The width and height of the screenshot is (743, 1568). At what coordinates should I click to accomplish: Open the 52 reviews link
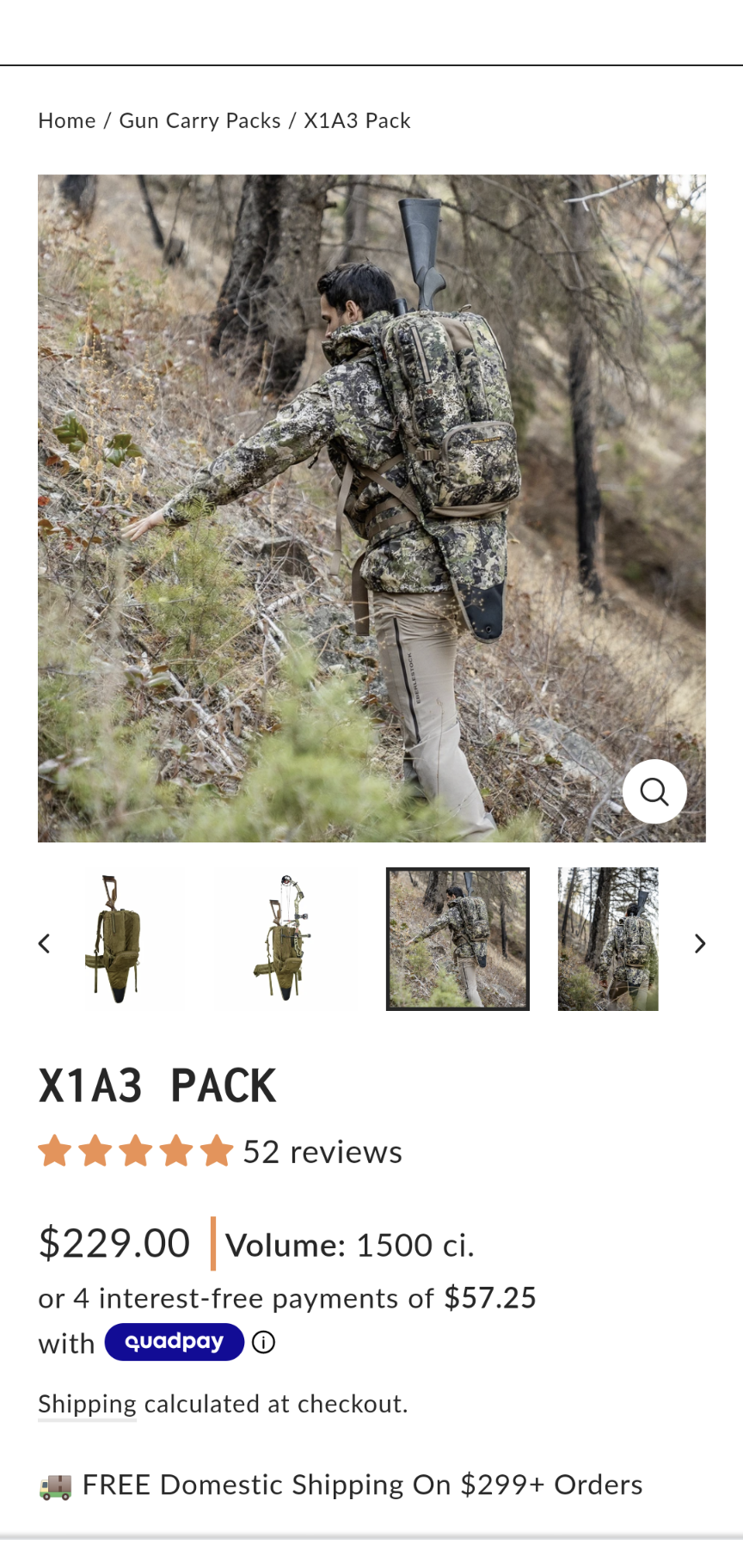coord(322,1152)
